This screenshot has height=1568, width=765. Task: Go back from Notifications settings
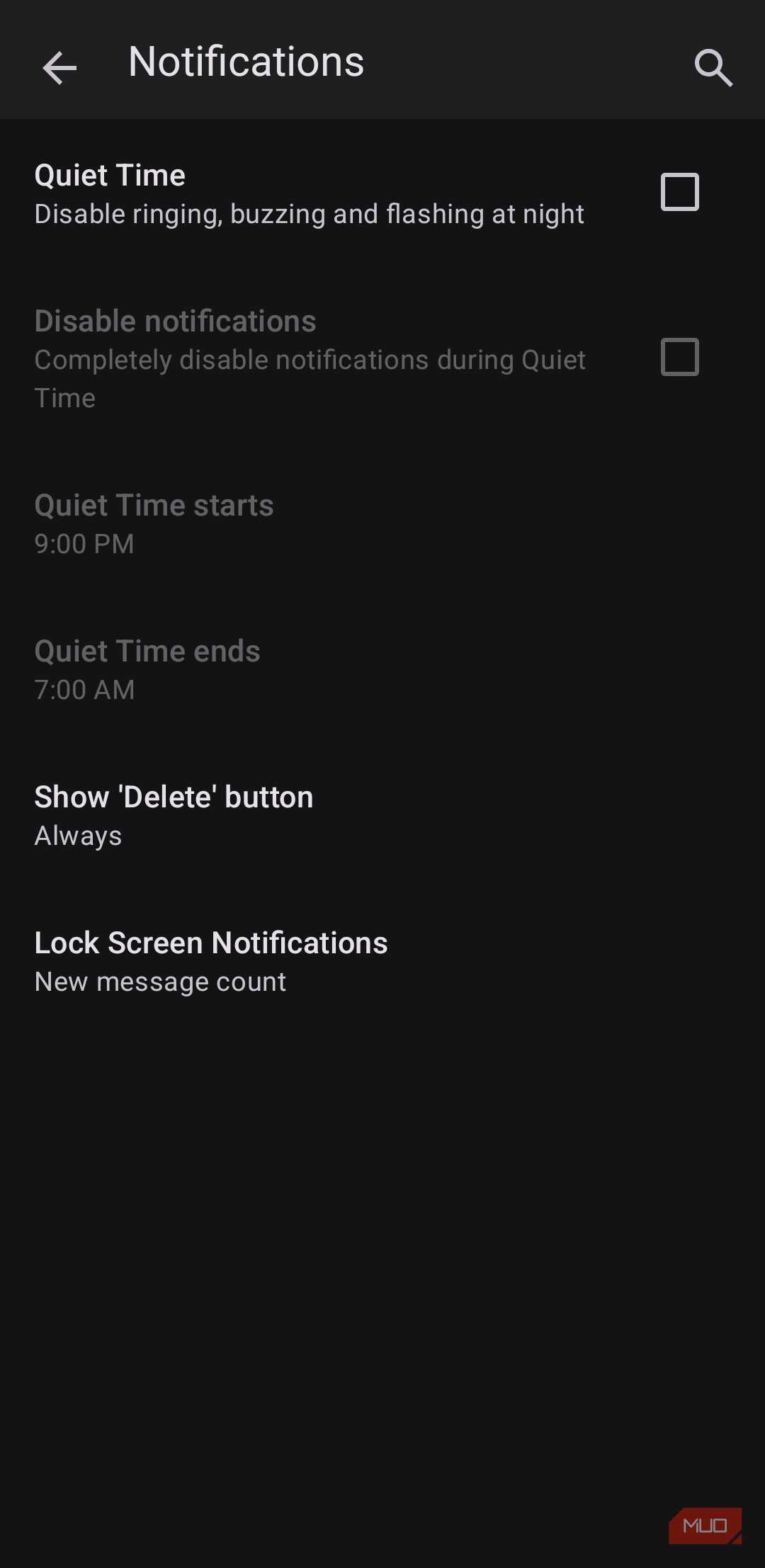59,68
